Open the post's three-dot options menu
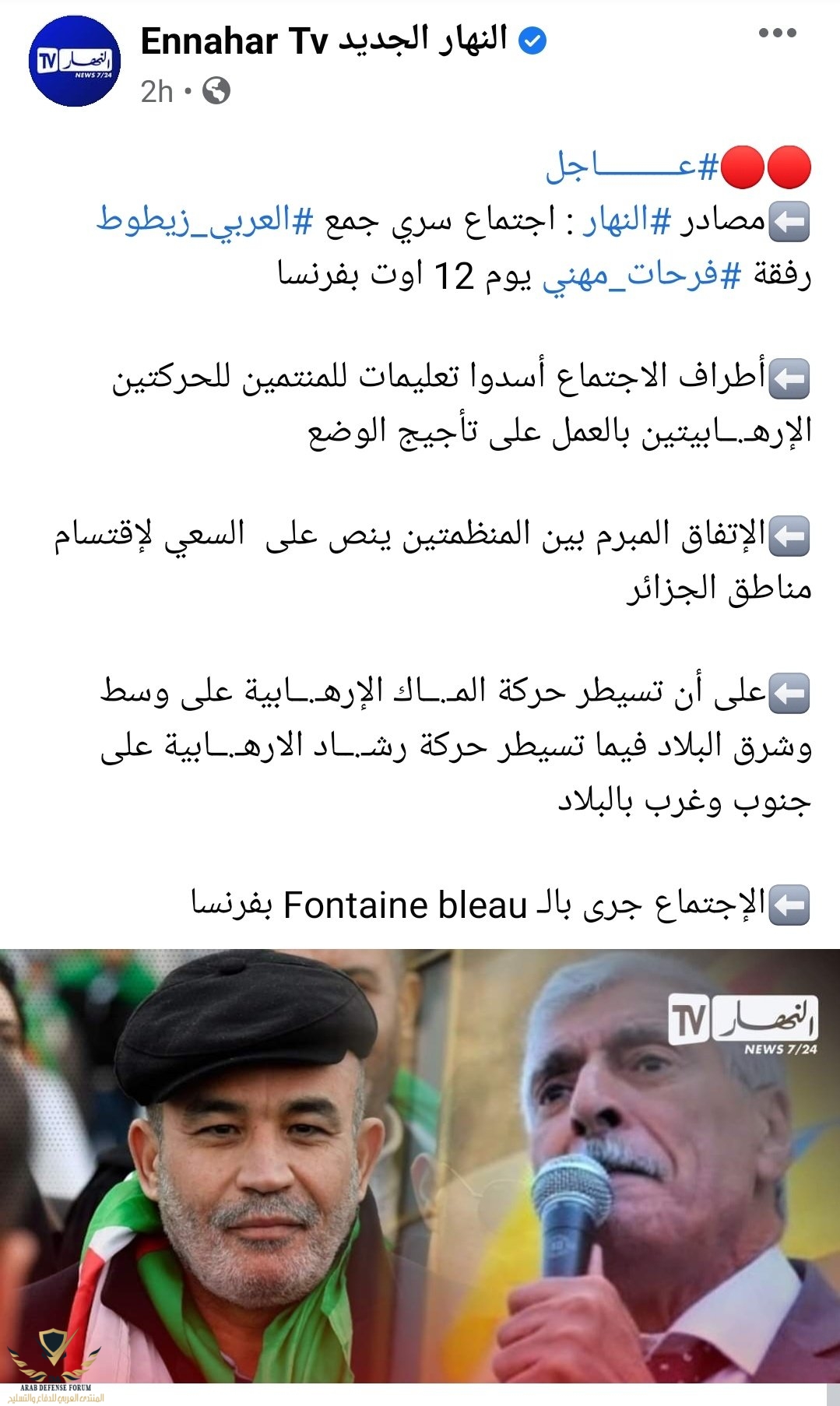840x1406 pixels. [776, 33]
